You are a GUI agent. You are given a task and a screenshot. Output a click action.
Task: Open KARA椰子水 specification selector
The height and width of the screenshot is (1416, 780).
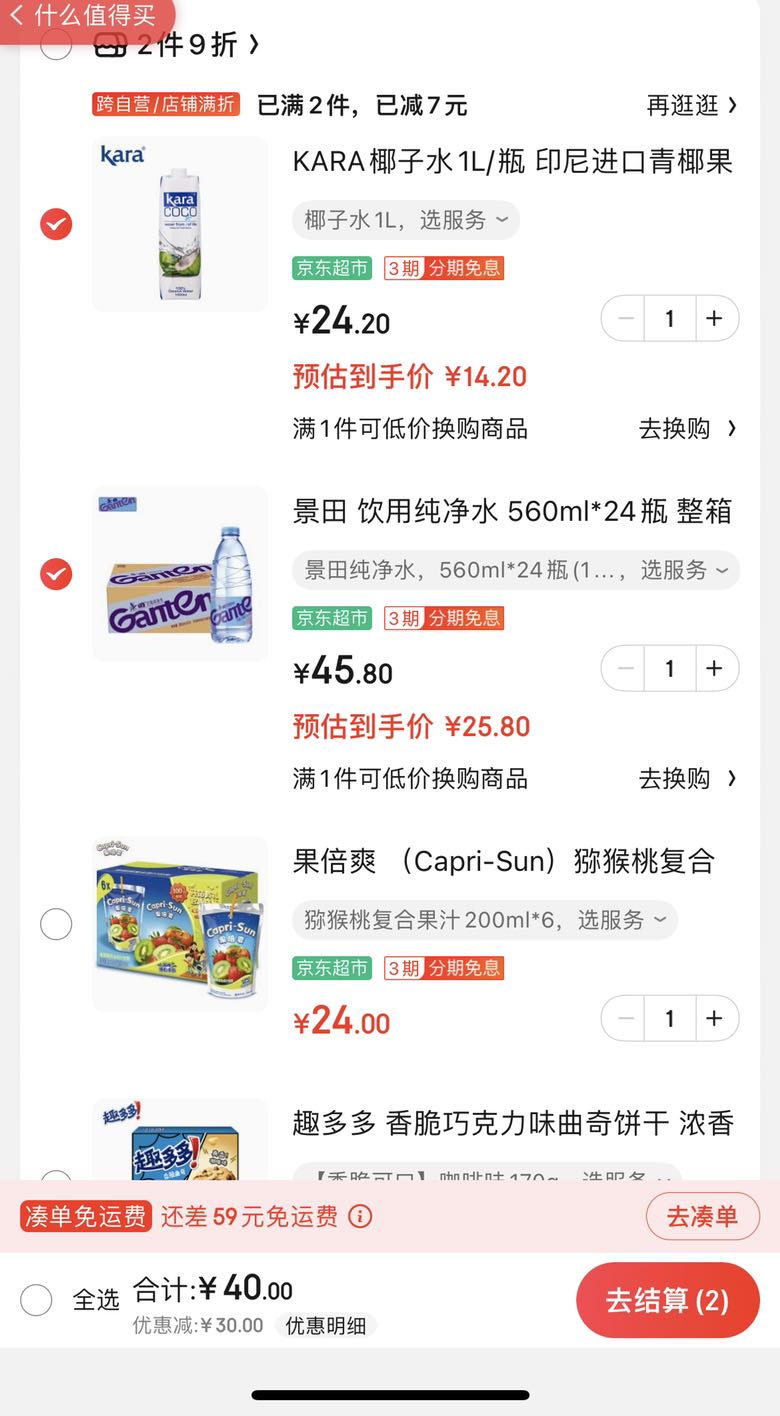pos(406,220)
